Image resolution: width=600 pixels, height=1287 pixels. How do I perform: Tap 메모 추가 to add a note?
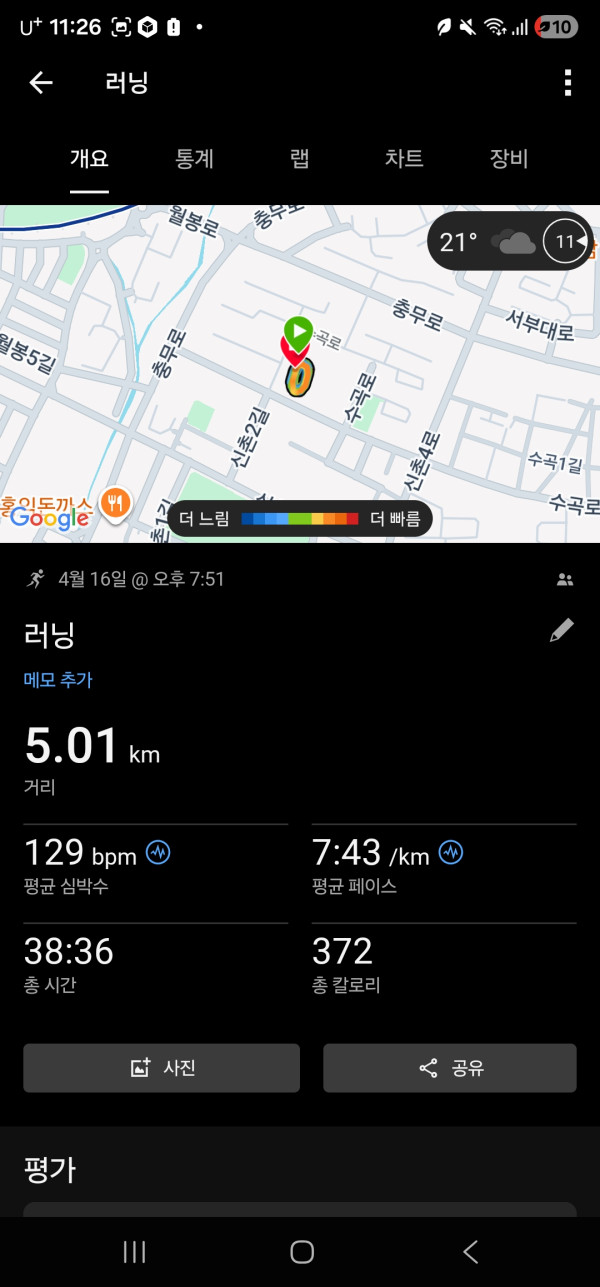[x=58, y=680]
